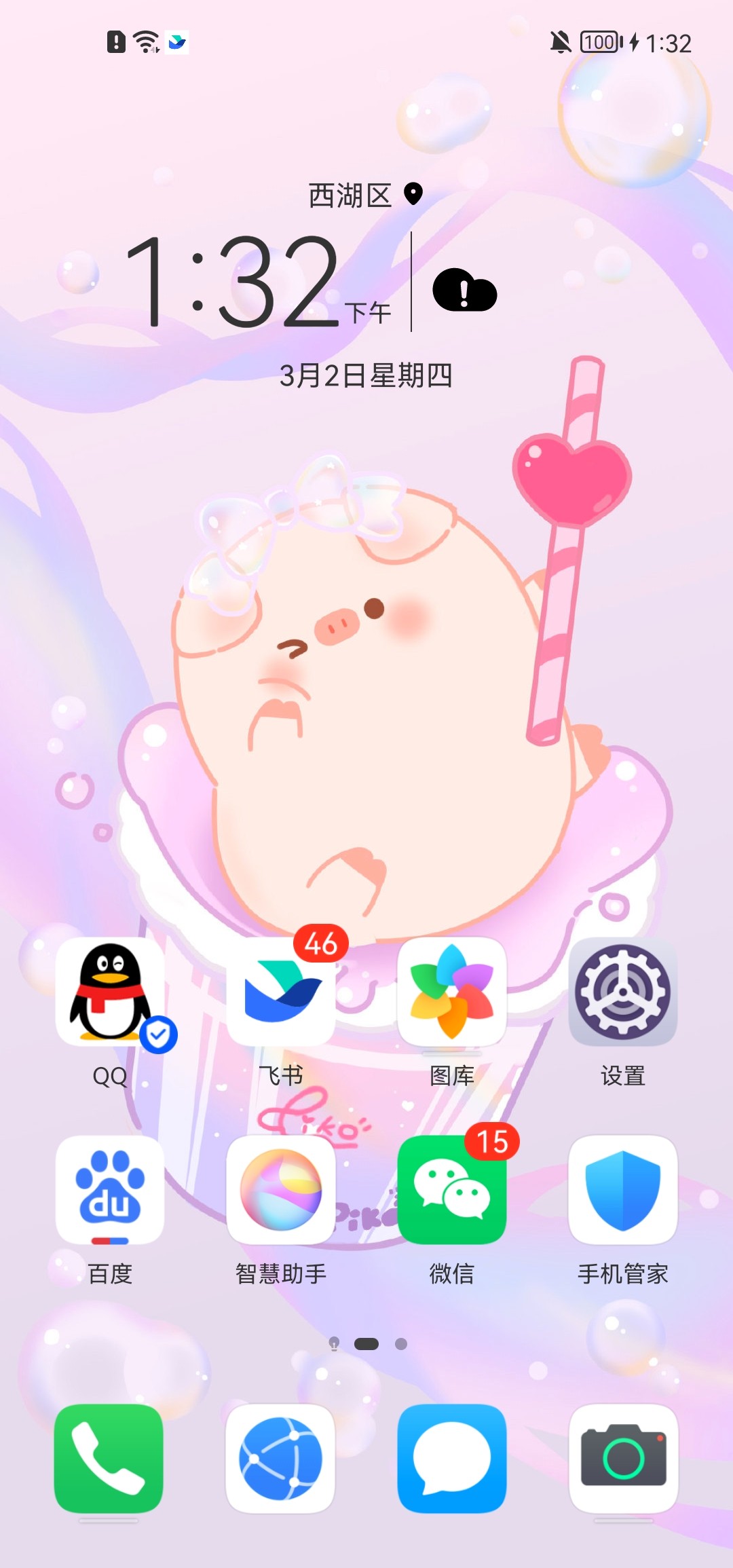Open the phone dialer in dock
733x1568 pixels.
tap(109, 1459)
